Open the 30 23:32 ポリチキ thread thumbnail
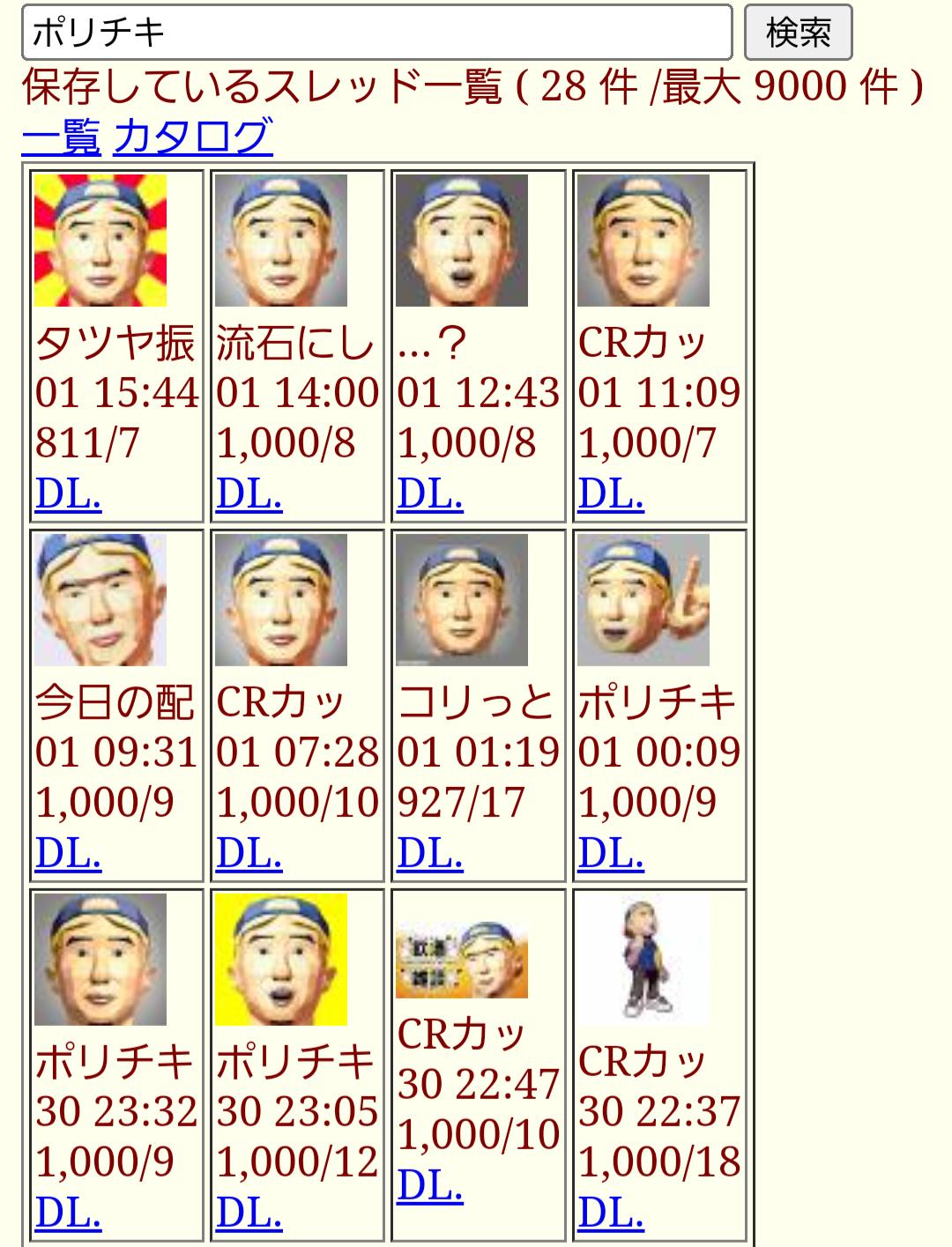The height and width of the screenshot is (1247, 952). pos(100,960)
